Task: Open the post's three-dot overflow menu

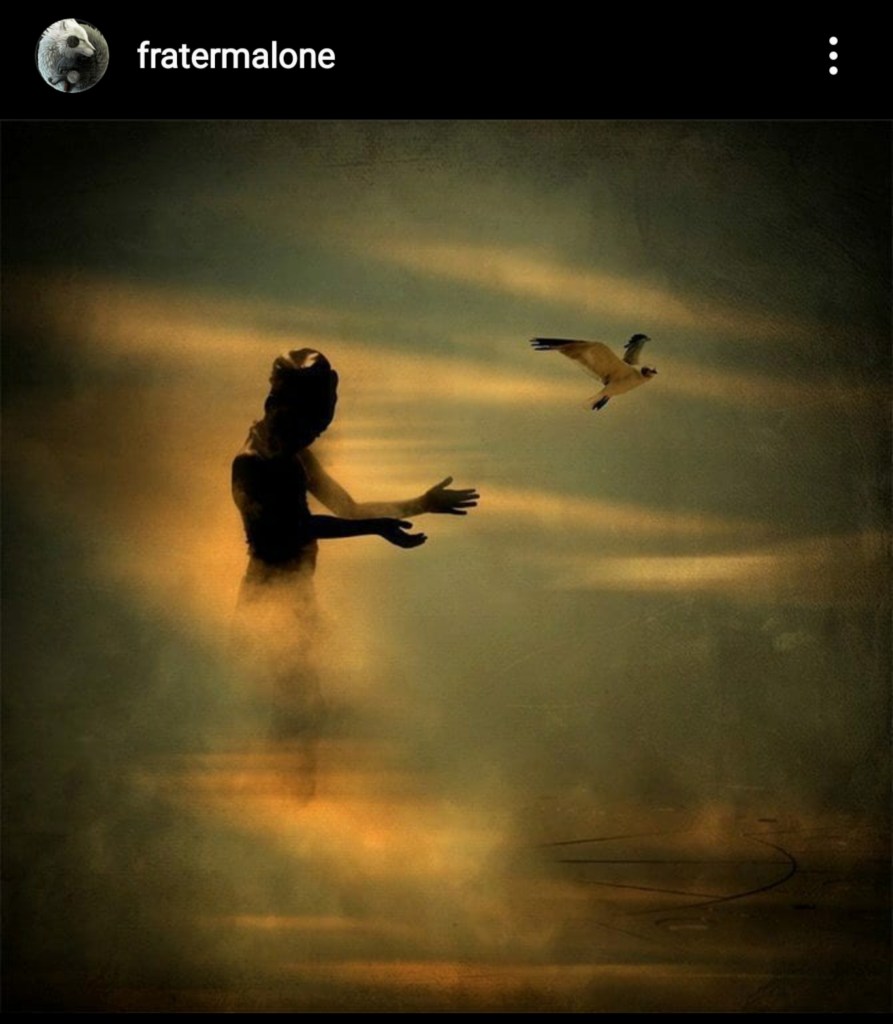Action: (x=833, y=56)
